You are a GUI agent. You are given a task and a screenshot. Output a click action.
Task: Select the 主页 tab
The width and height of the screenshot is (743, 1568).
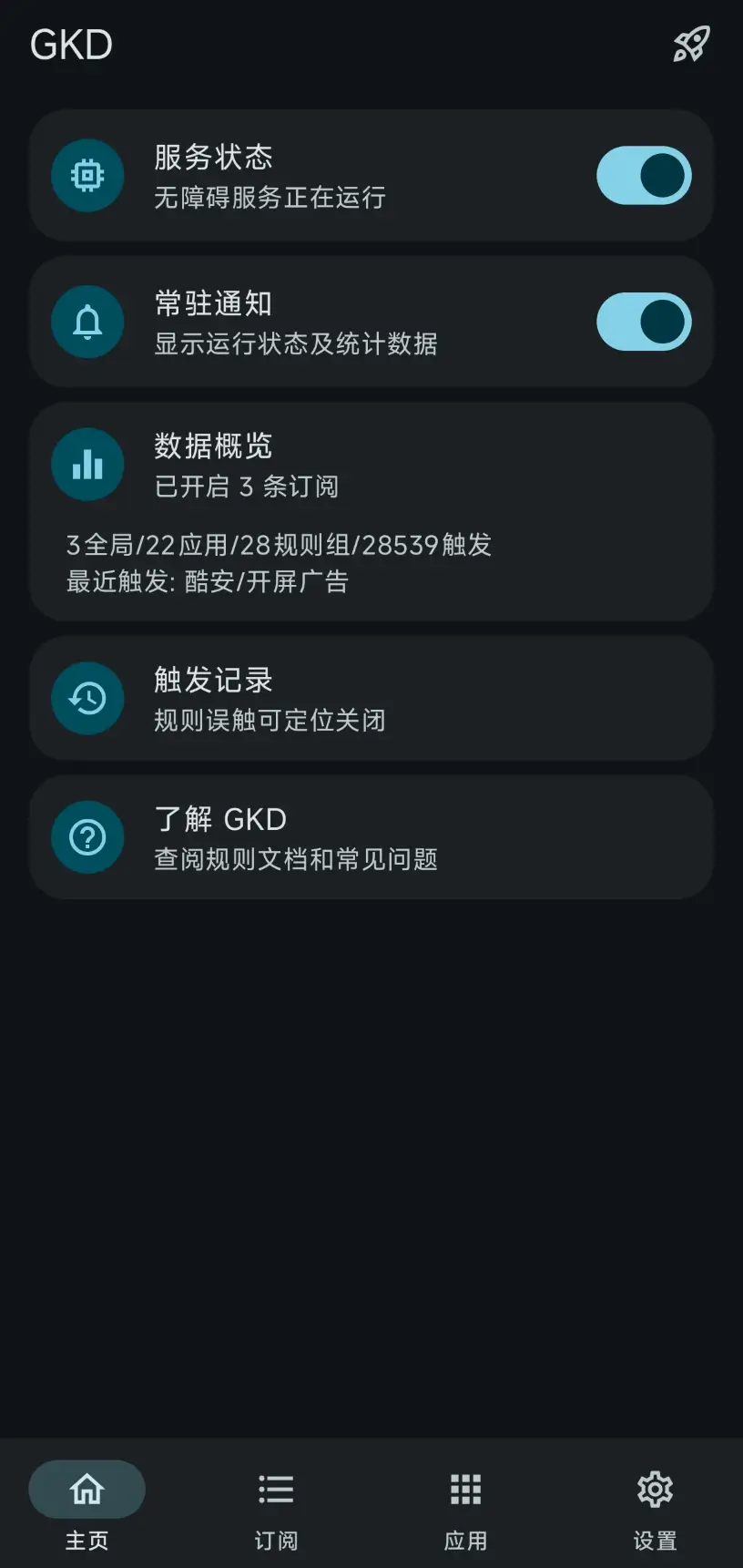coord(87,1505)
